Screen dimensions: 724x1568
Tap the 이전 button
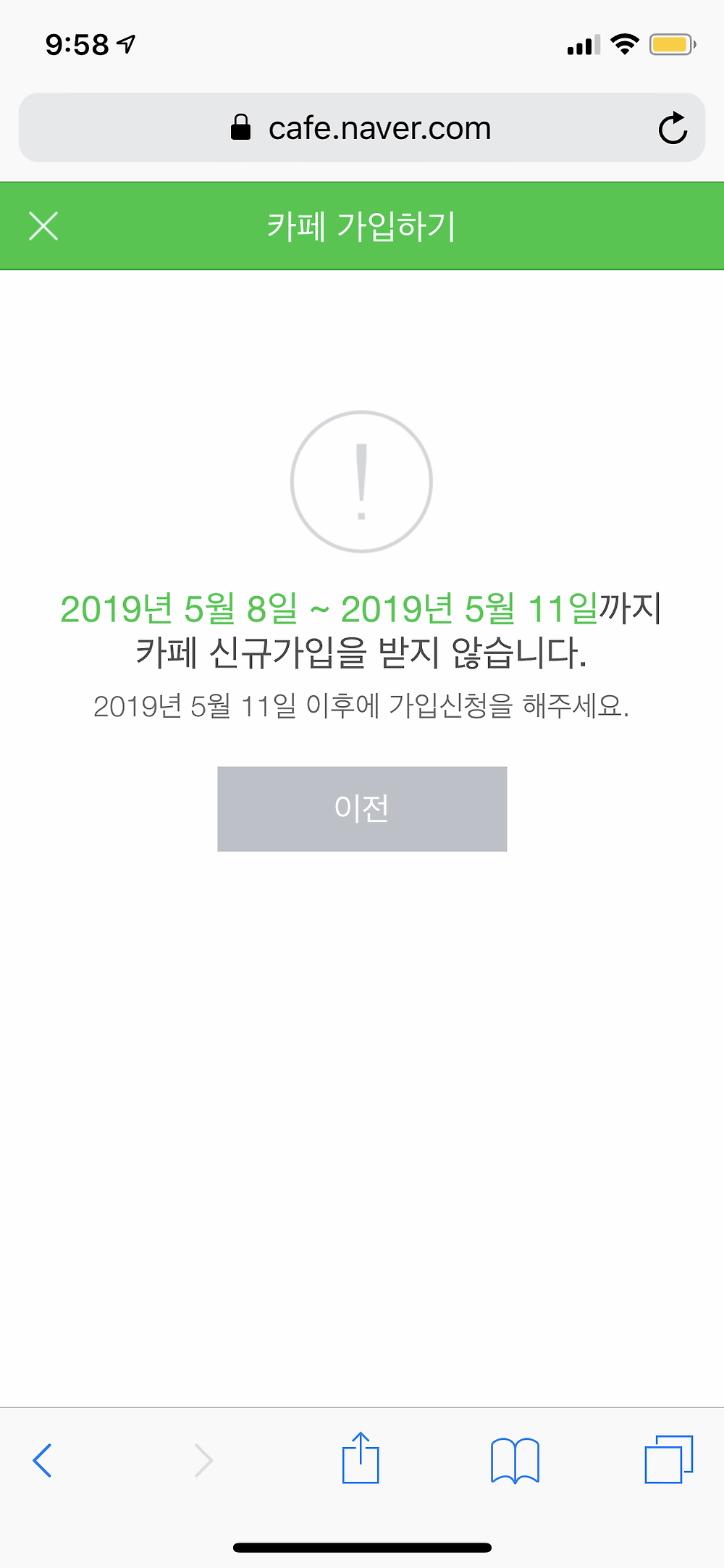pyautogui.click(x=362, y=808)
